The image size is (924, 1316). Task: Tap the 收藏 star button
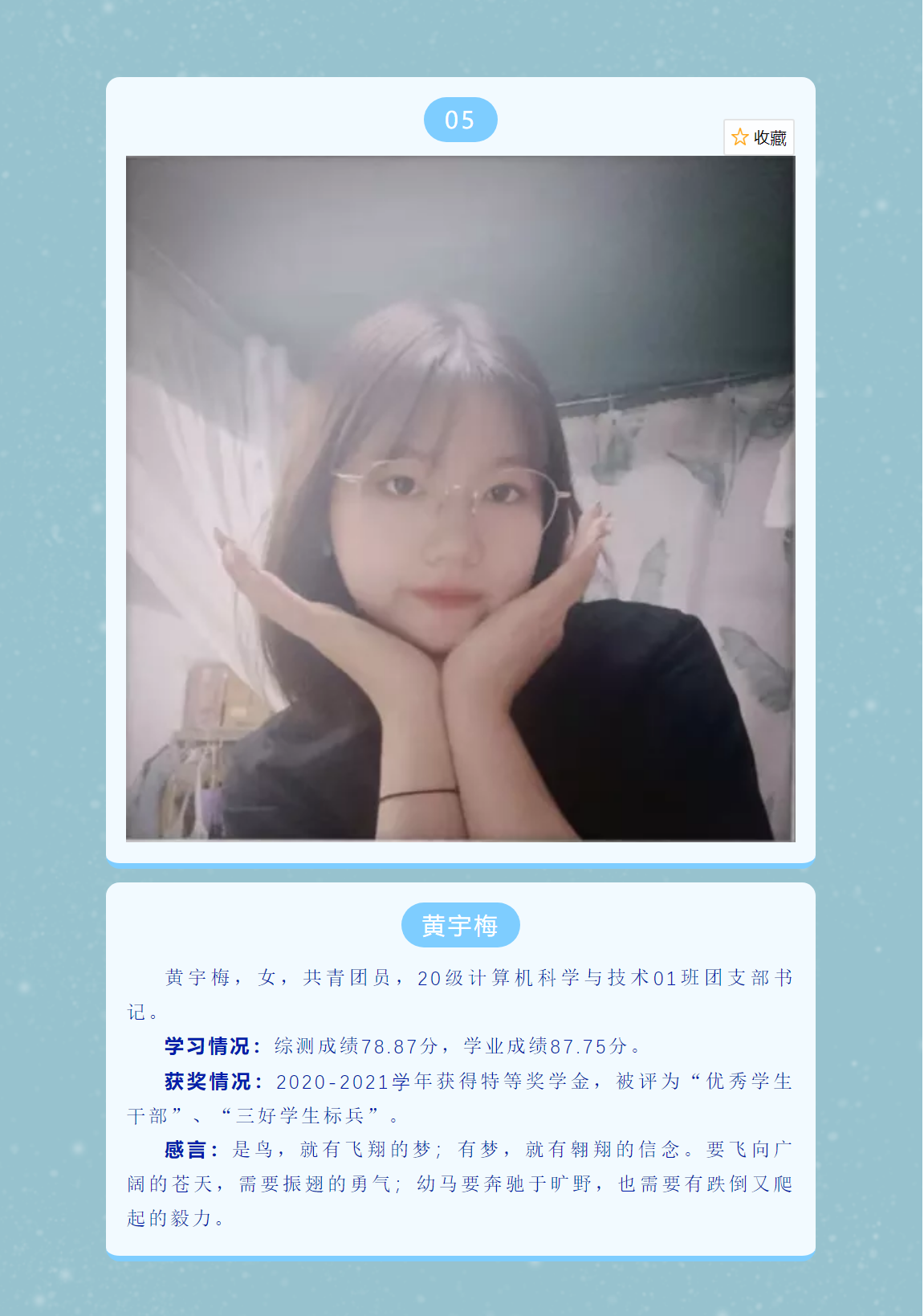click(x=758, y=137)
